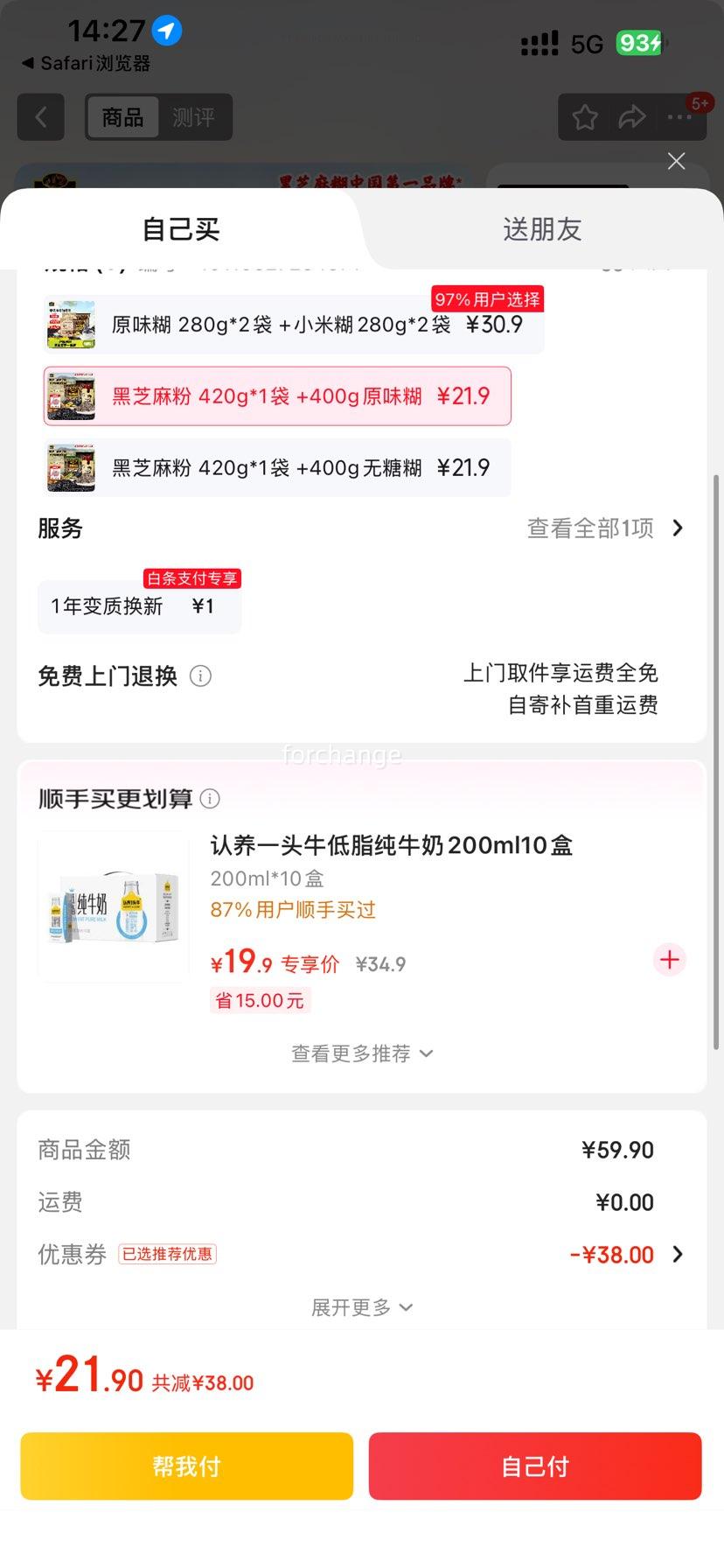
Task: Tap the back arrow at top left
Action: coord(40,116)
